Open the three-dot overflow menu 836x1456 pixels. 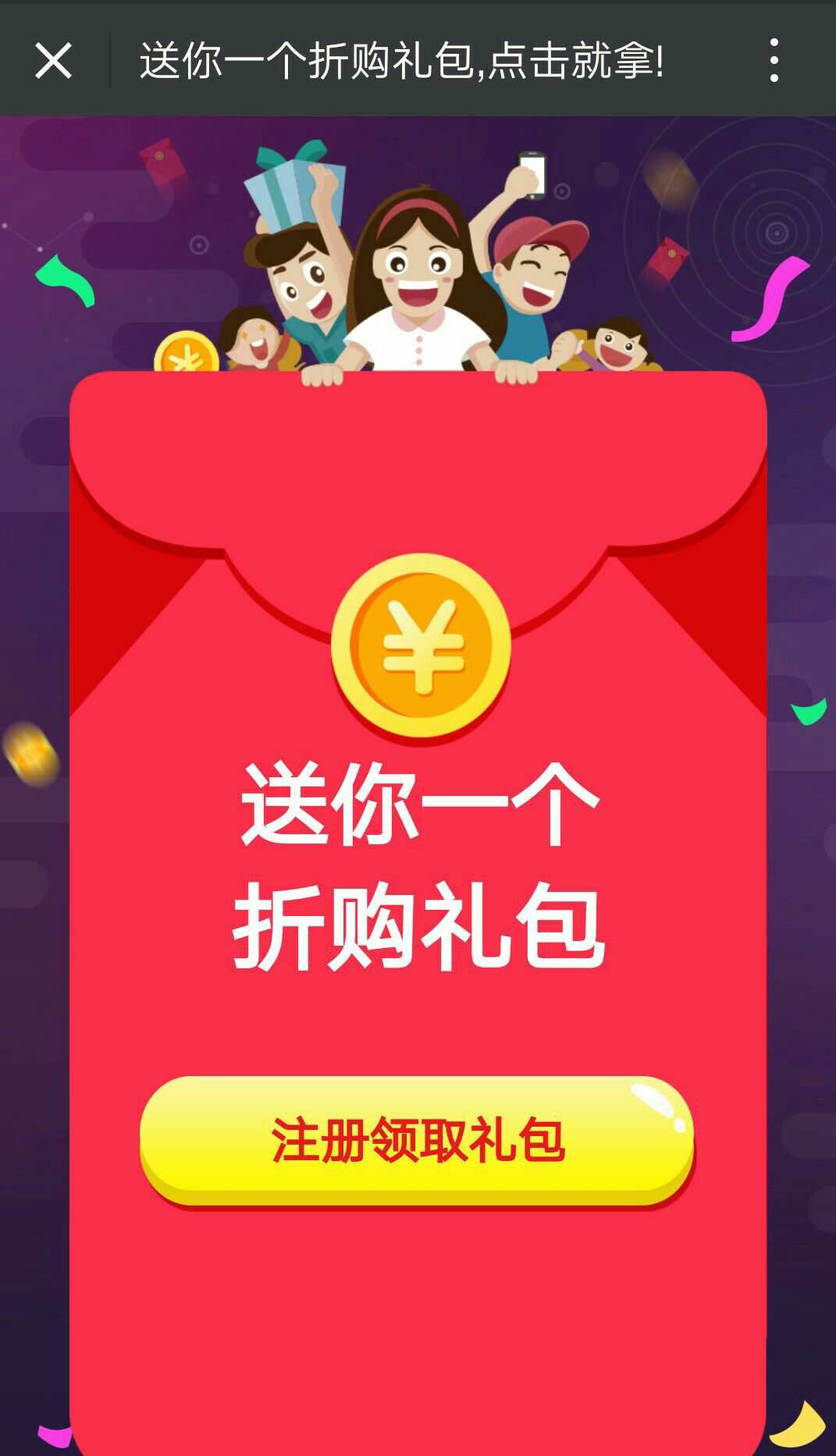click(x=774, y=60)
